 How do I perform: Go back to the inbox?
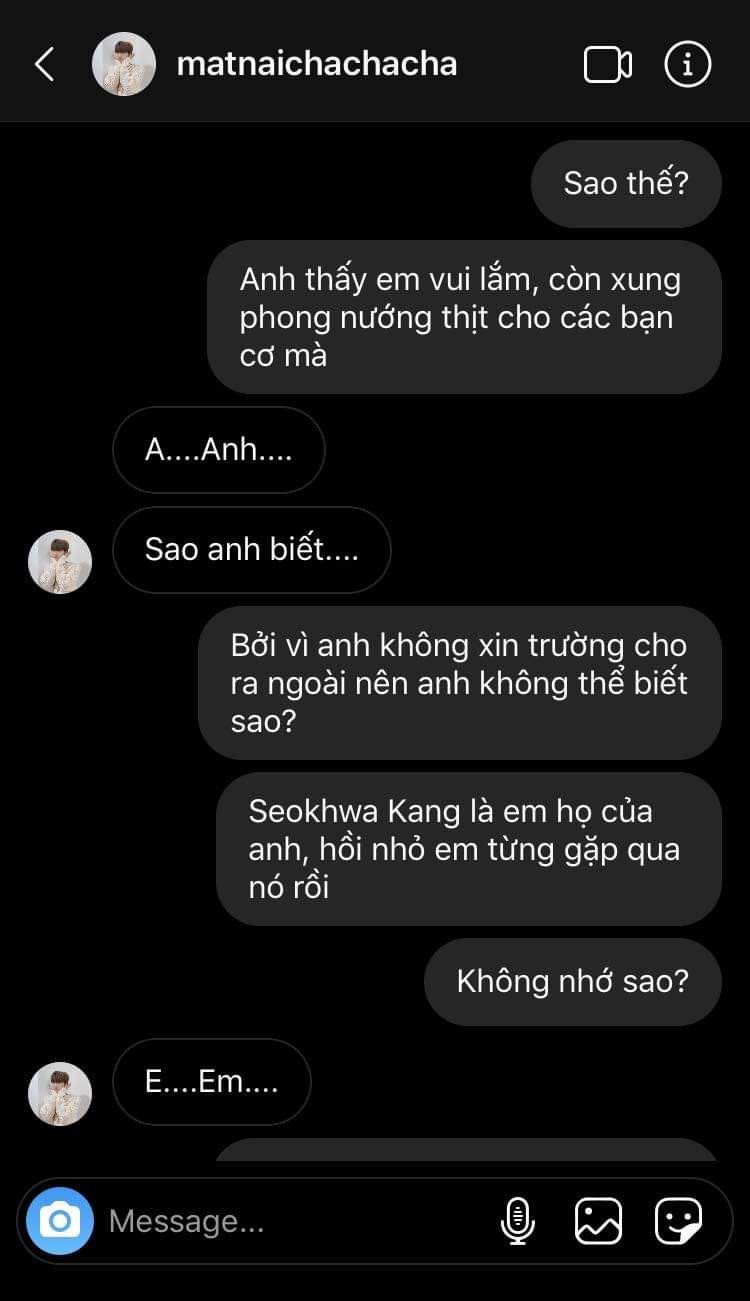point(44,64)
